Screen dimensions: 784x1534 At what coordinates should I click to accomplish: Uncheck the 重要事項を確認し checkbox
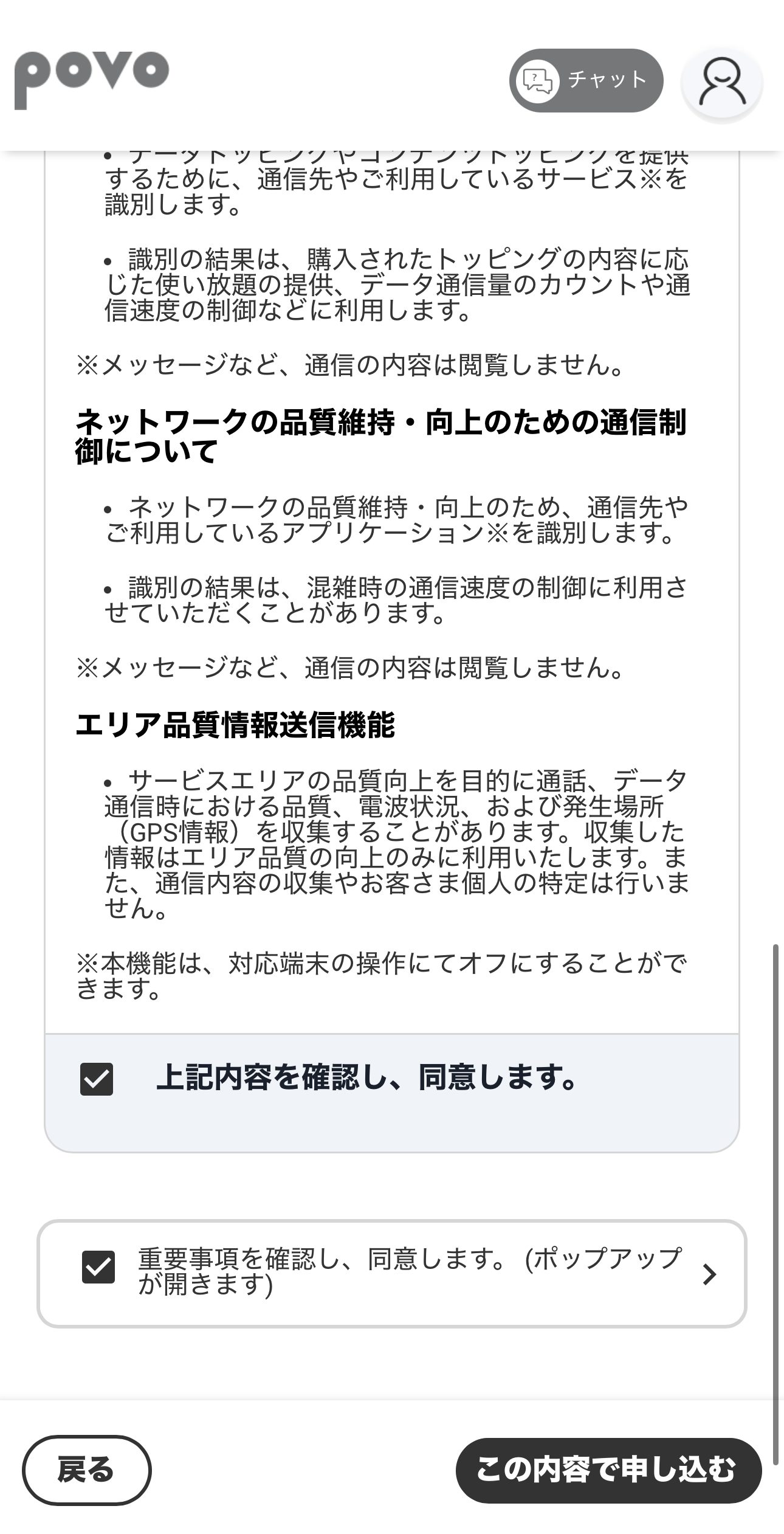coord(98,1267)
